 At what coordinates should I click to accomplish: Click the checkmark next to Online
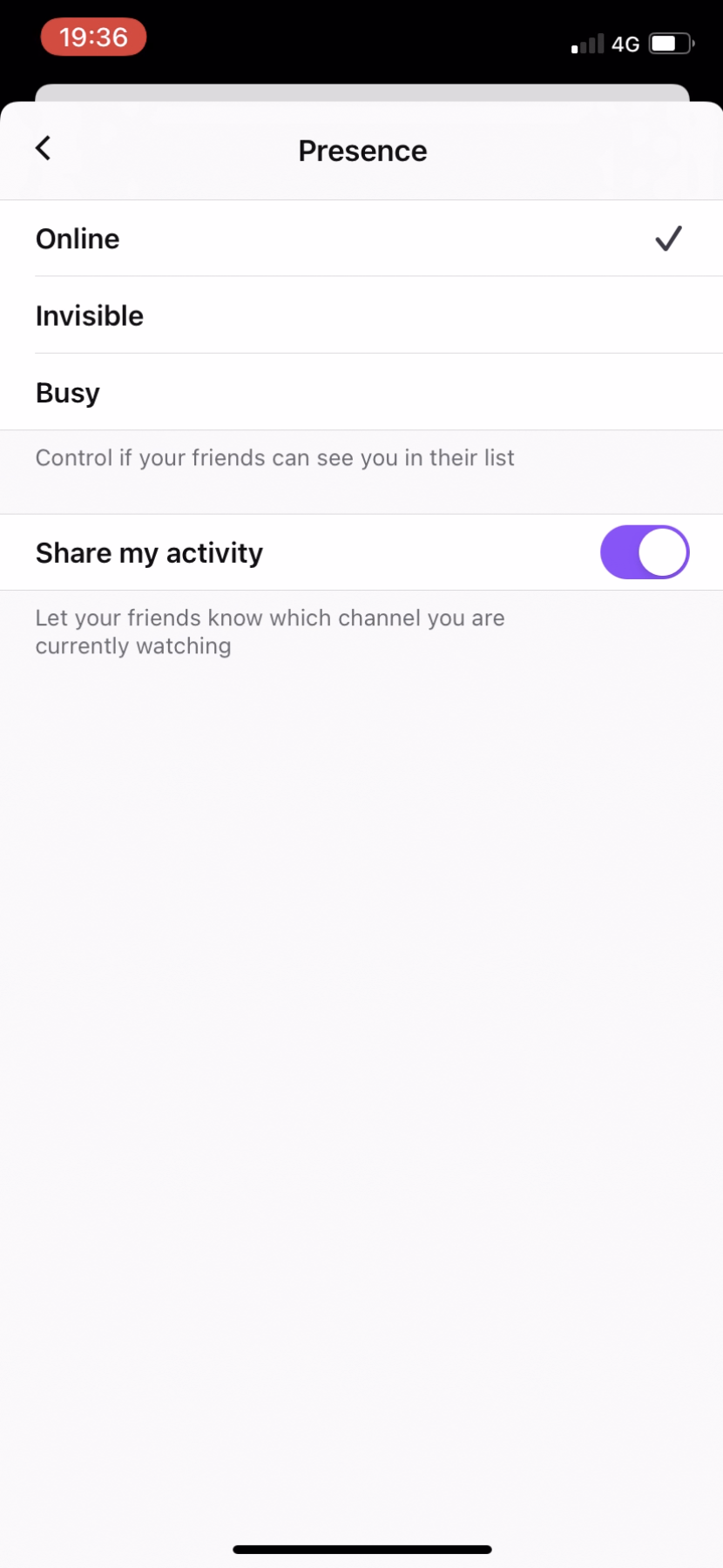(x=668, y=238)
